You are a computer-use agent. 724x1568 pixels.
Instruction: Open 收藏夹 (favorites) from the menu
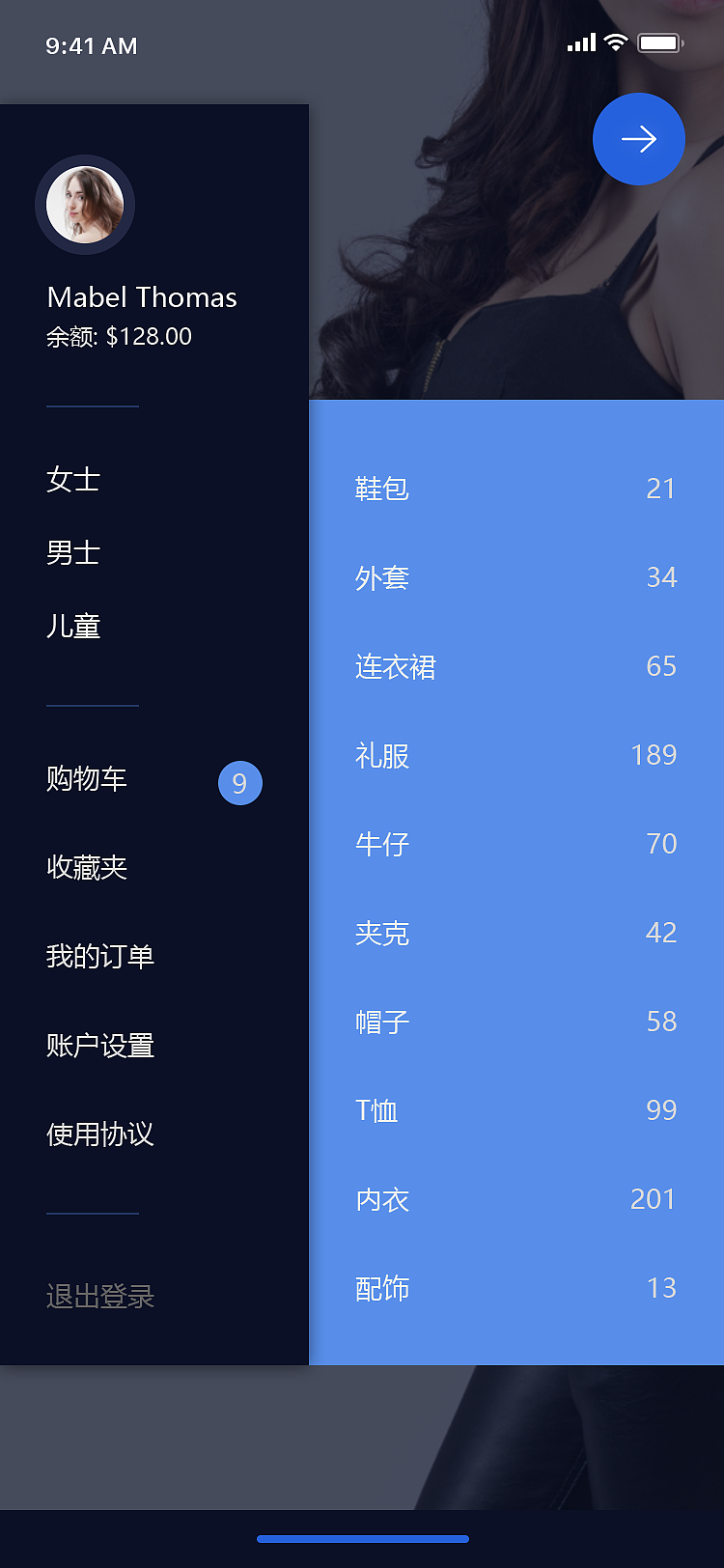(86, 868)
